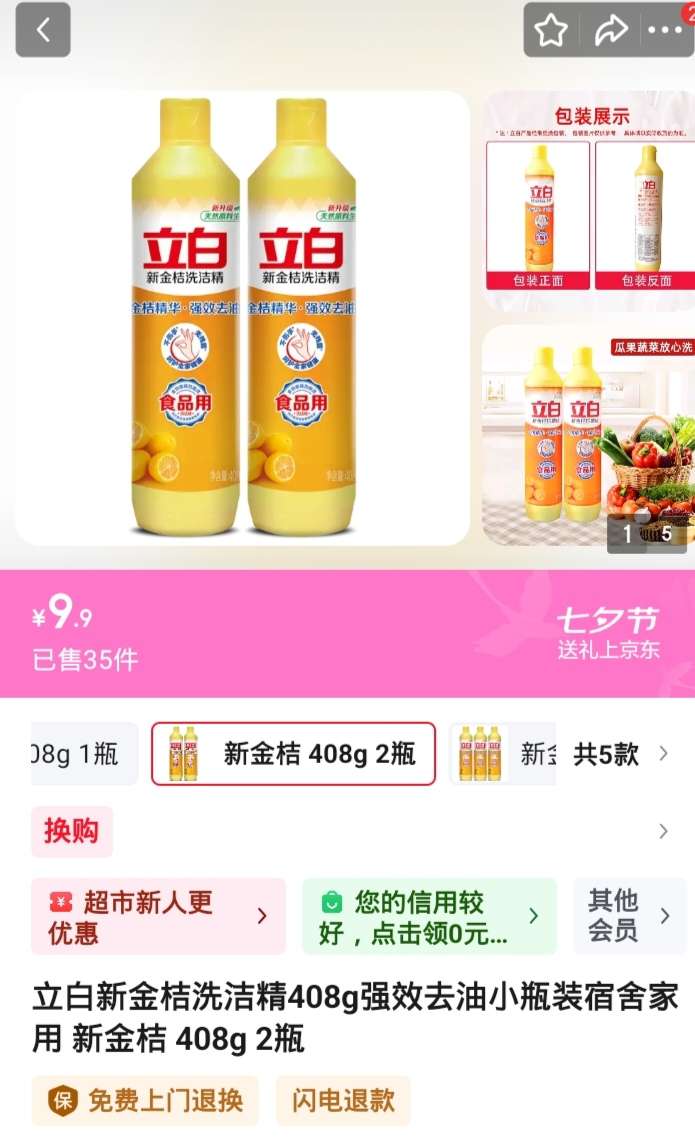The height and width of the screenshot is (1143, 695).
Task: View the 包装展示 packaging image
Action: point(589,200)
